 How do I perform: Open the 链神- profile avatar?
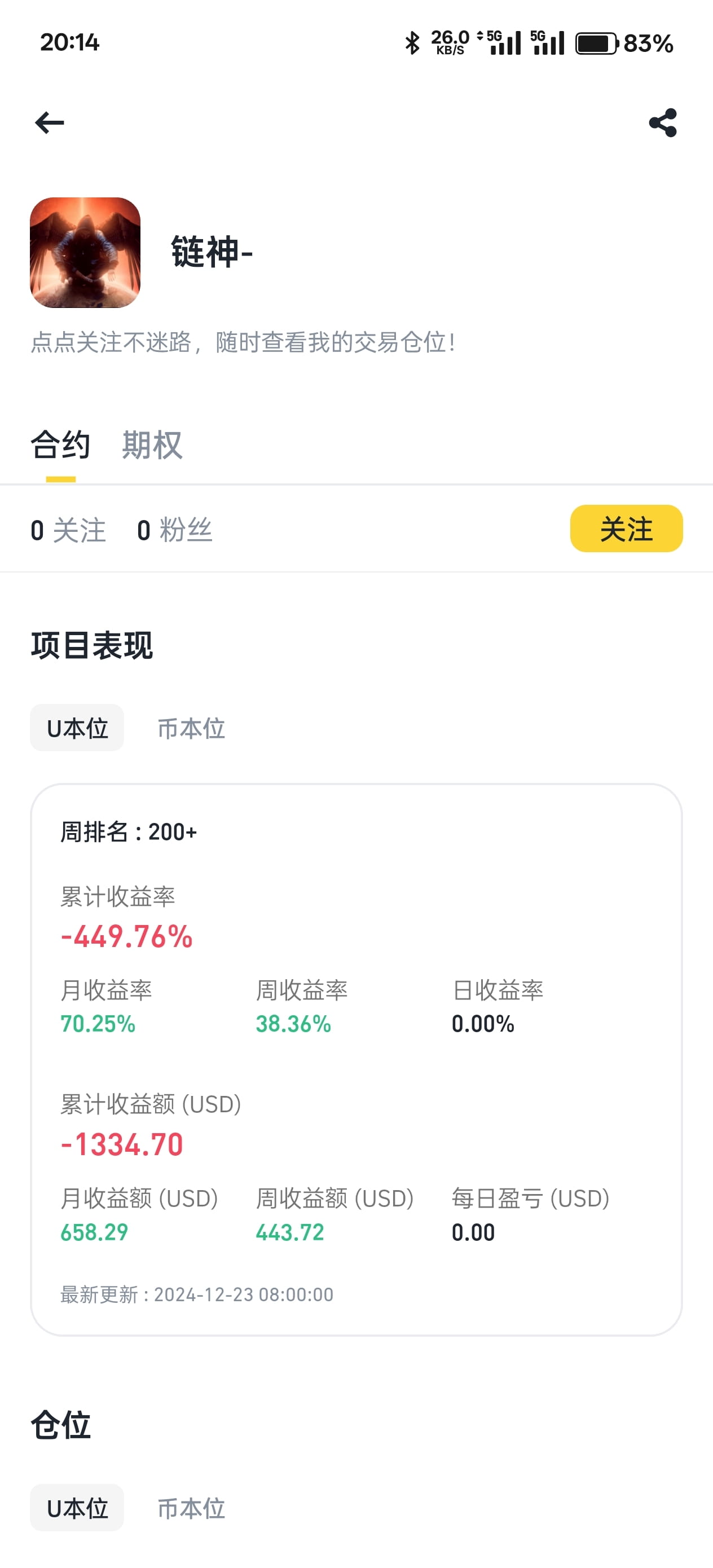point(85,252)
